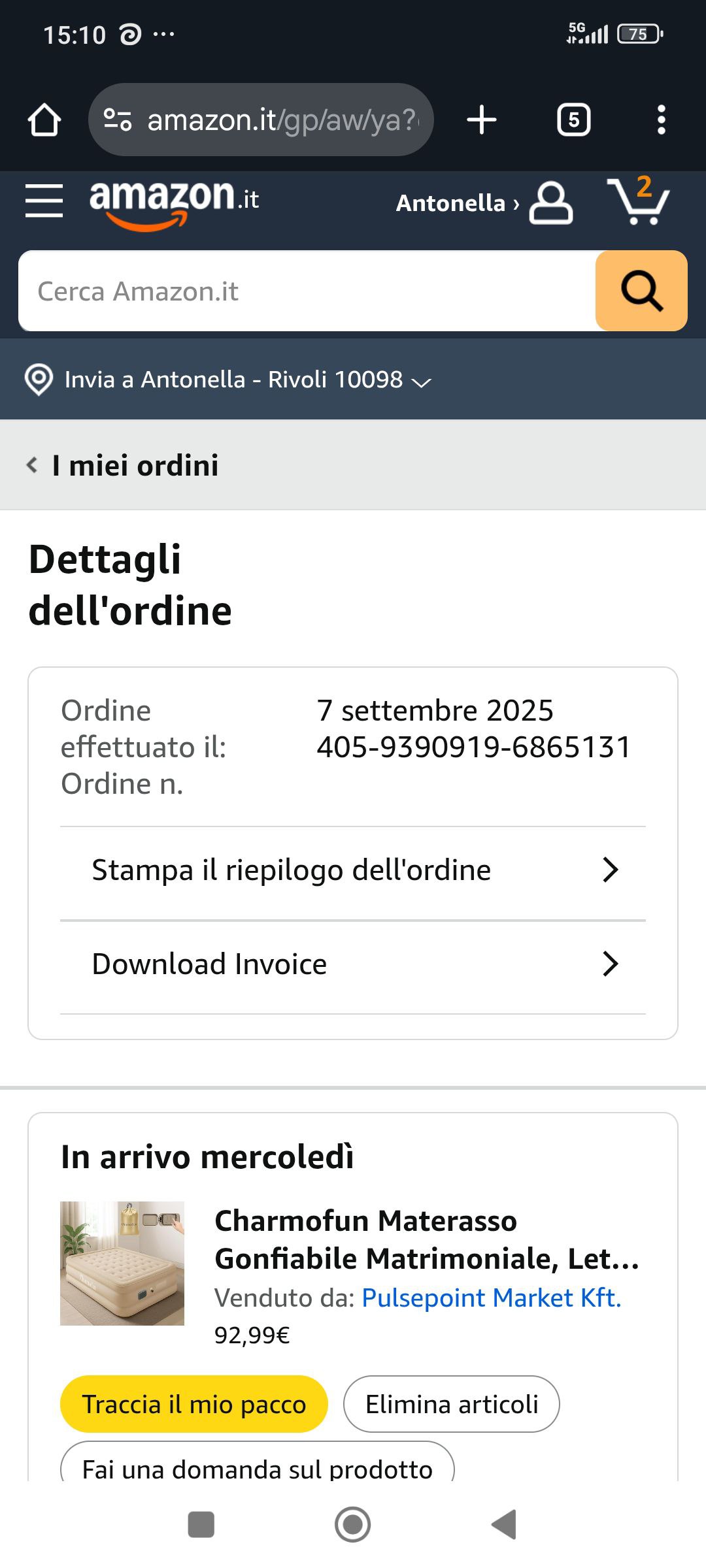Tap Traccia il mio pacco
The height and width of the screenshot is (1568, 706).
click(x=194, y=1404)
